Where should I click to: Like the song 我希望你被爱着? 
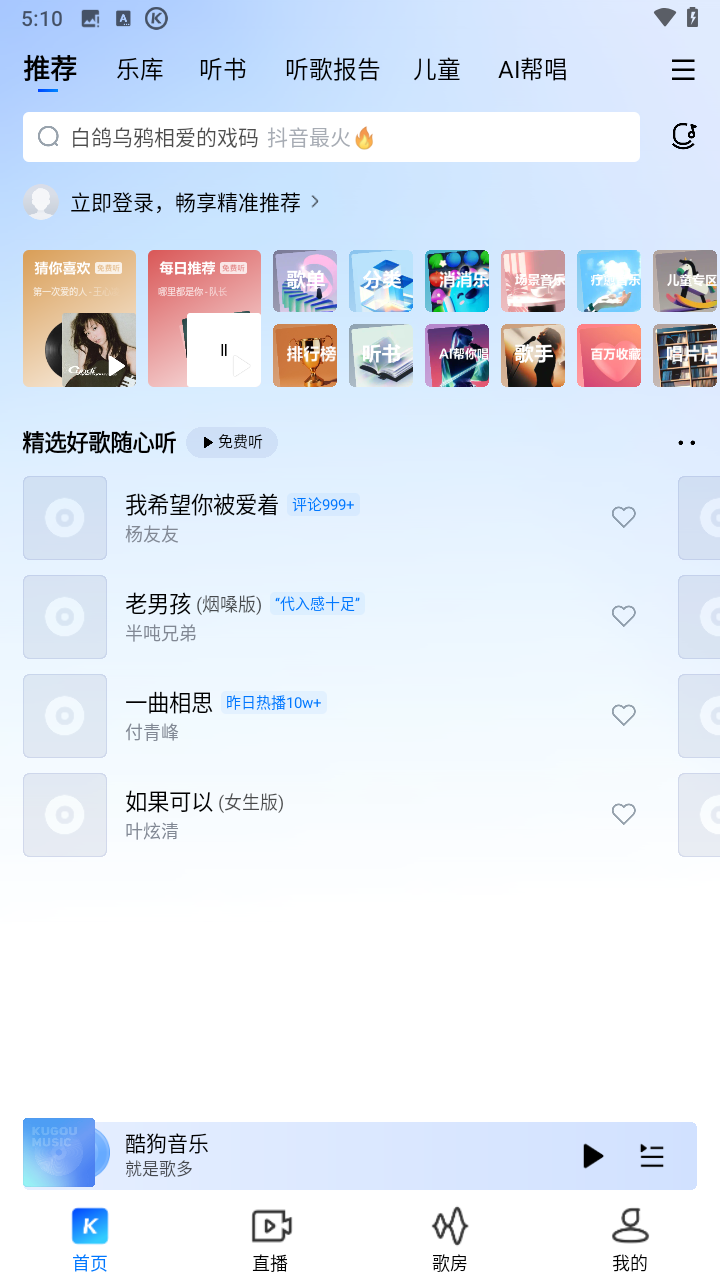click(x=624, y=517)
